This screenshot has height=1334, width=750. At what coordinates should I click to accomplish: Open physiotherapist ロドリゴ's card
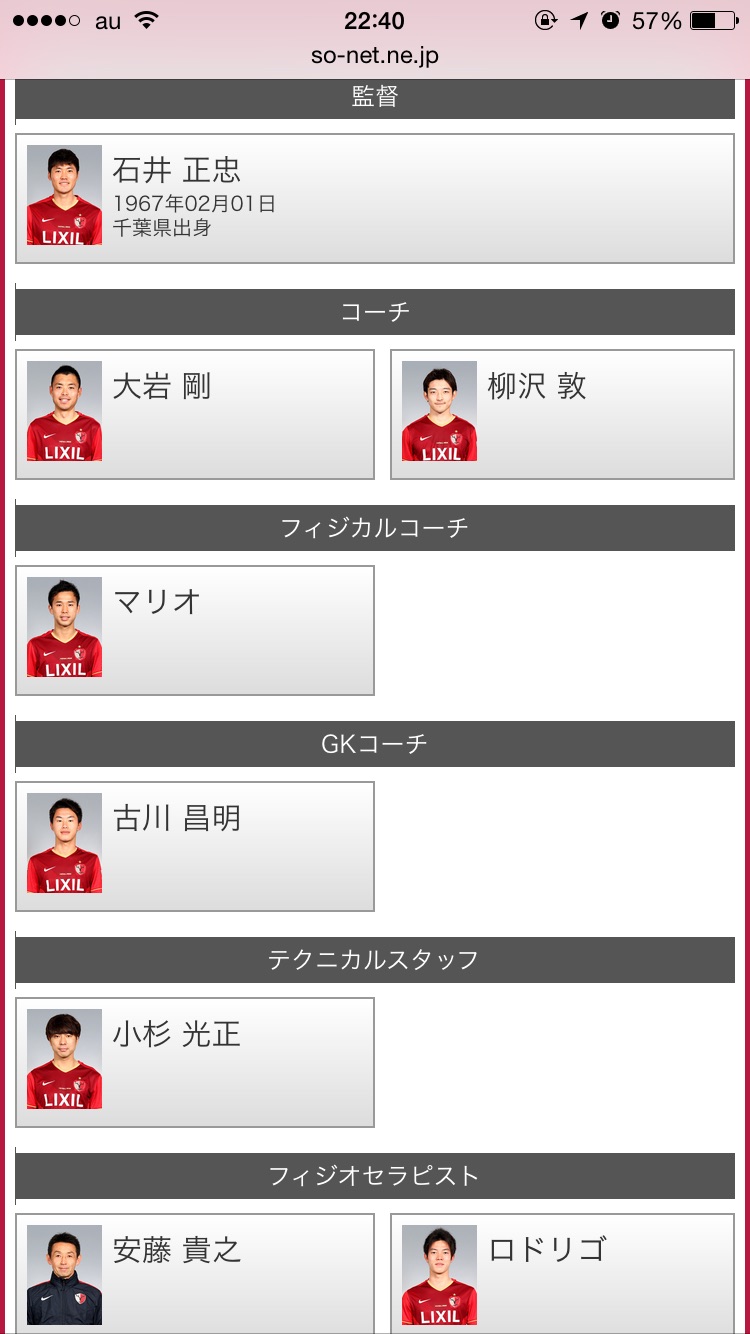point(562,1274)
